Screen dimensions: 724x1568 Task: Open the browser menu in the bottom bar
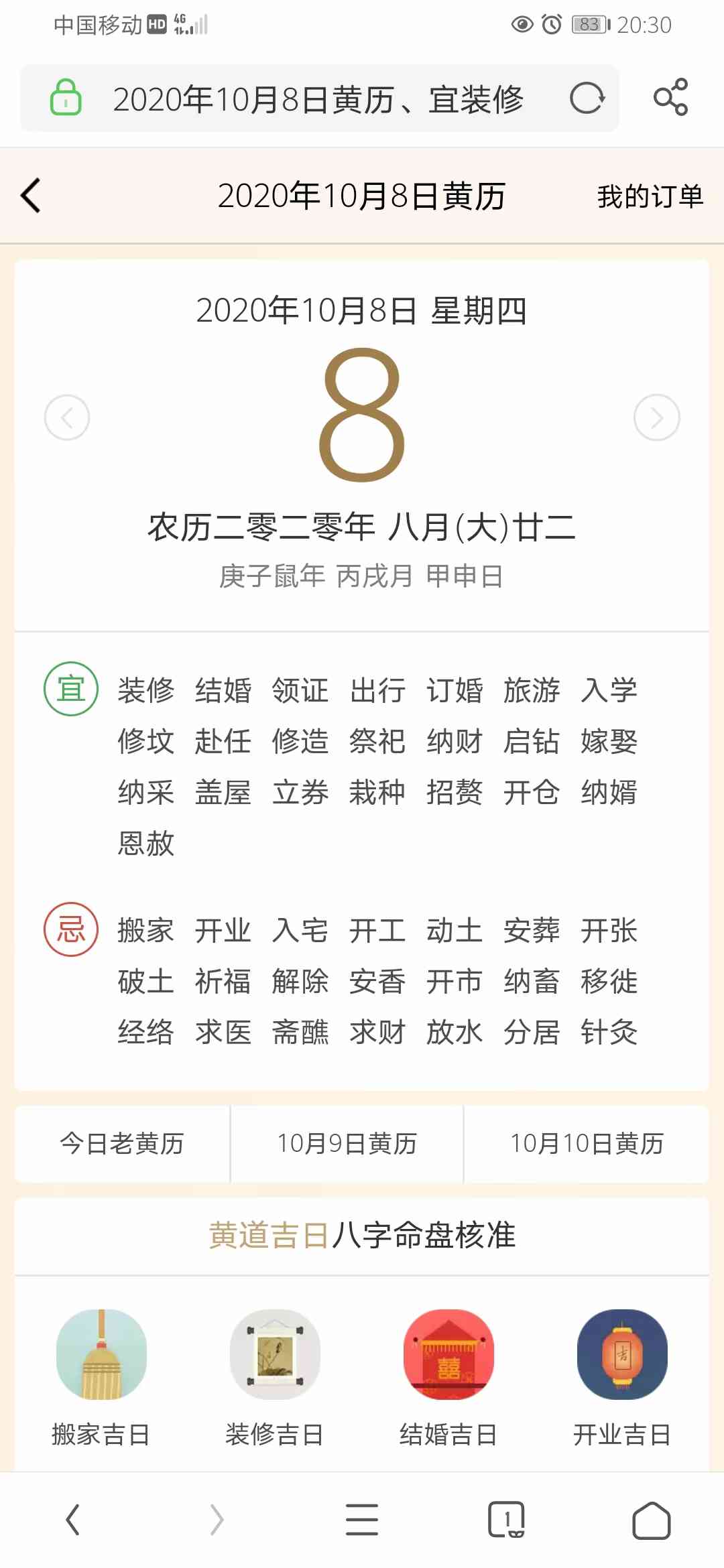click(362, 1520)
